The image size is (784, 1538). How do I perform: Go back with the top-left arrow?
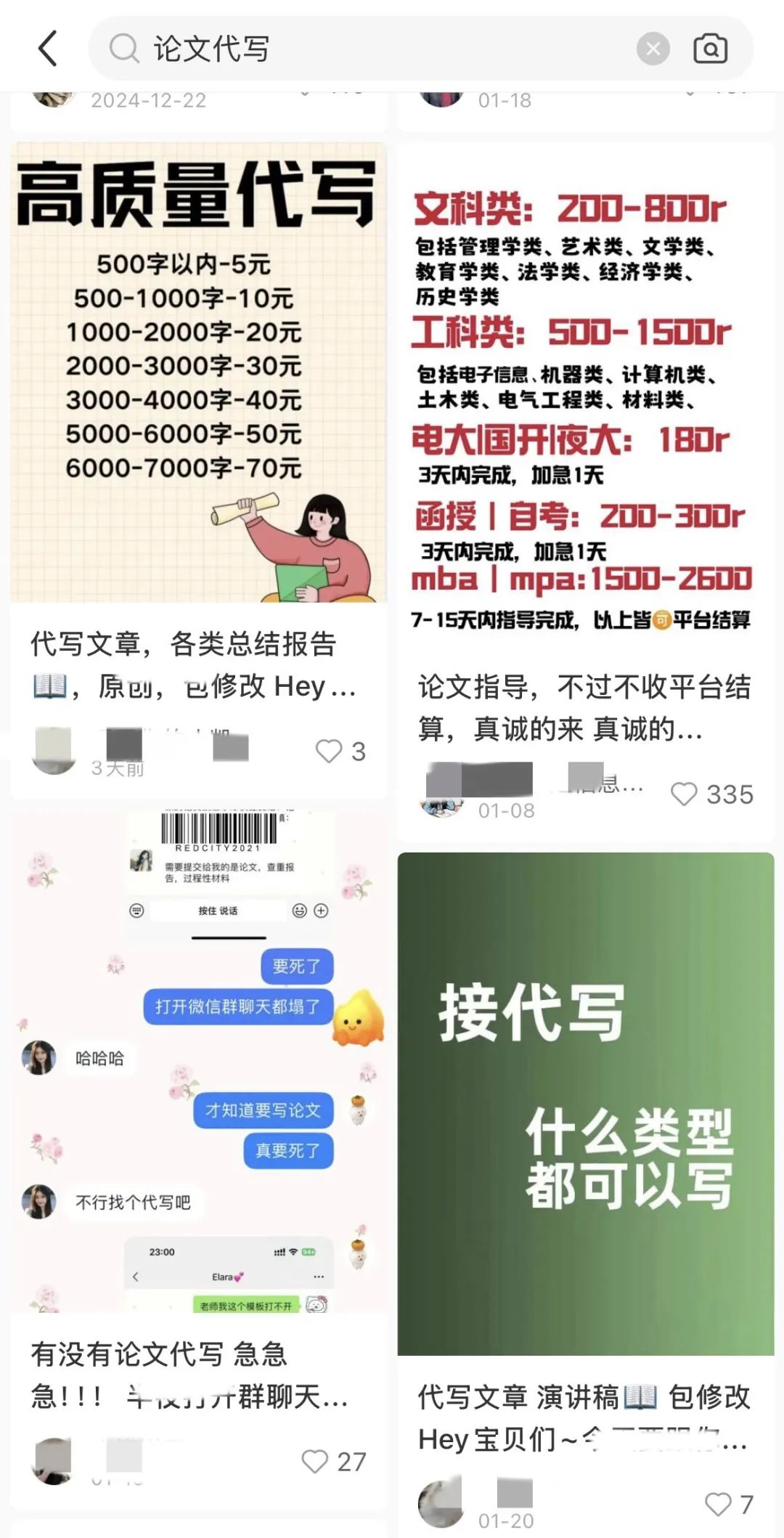pyautogui.click(x=48, y=49)
